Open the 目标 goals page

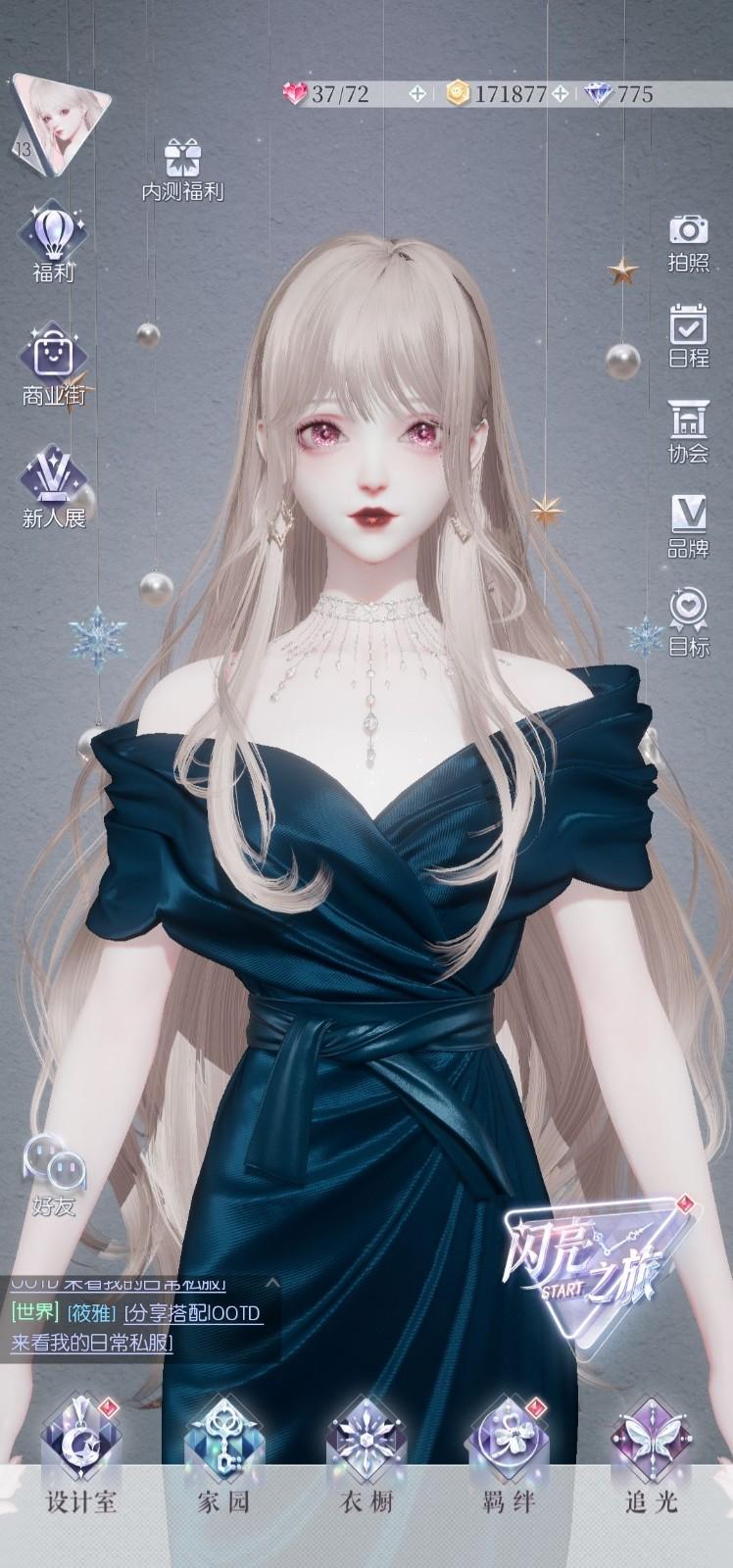[x=688, y=621]
